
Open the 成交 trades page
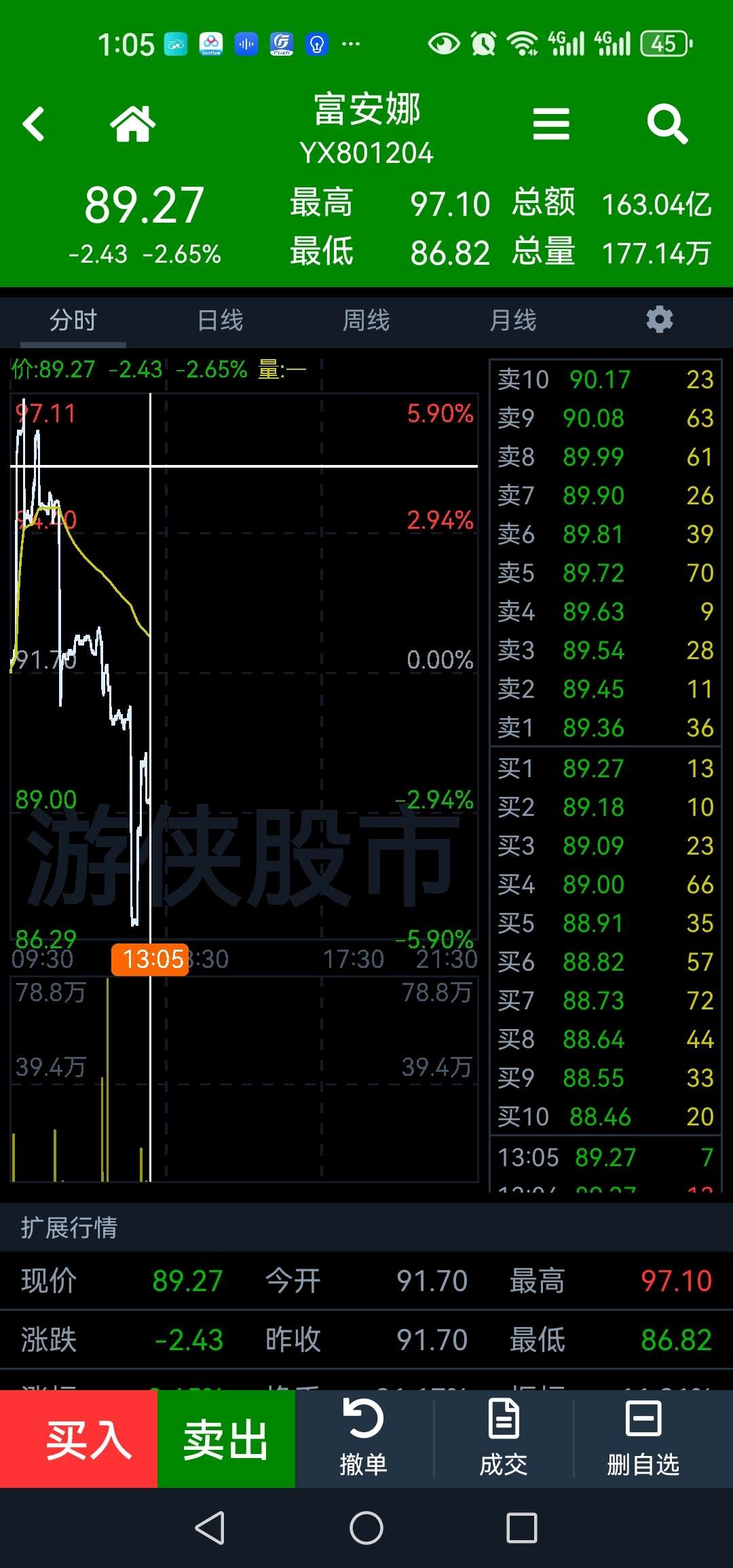[504, 1440]
